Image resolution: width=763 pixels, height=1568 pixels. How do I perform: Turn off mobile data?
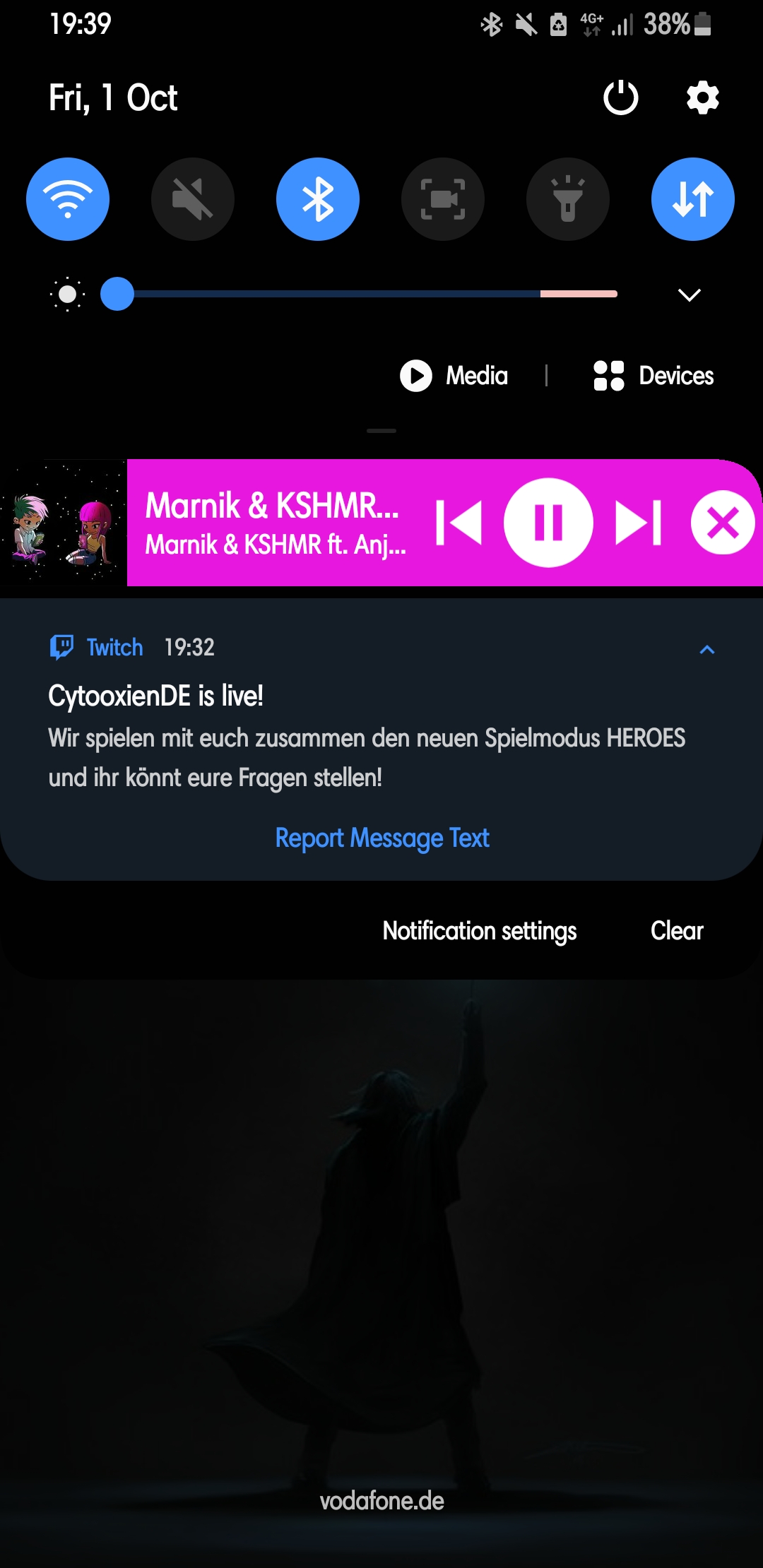coord(693,199)
